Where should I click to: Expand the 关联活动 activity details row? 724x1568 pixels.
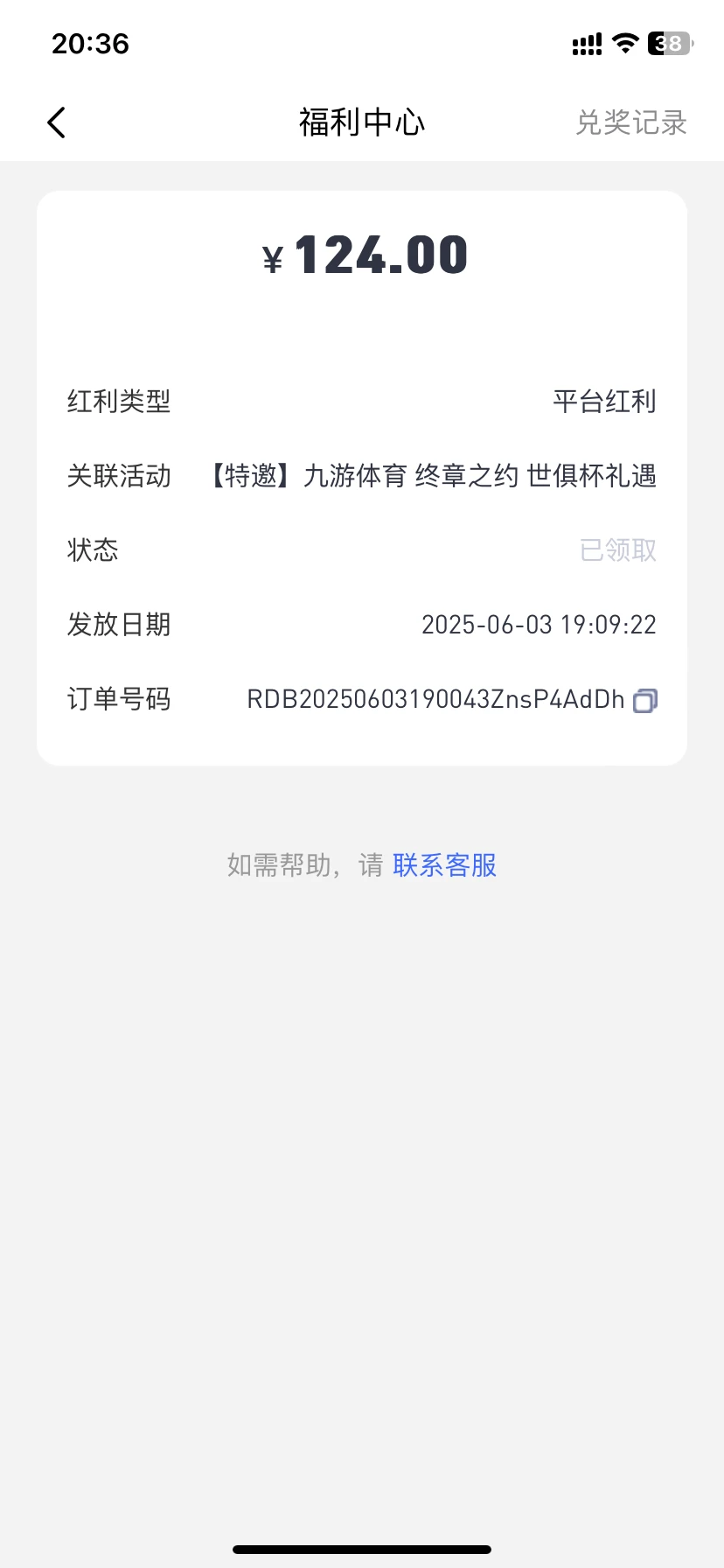tap(362, 476)
